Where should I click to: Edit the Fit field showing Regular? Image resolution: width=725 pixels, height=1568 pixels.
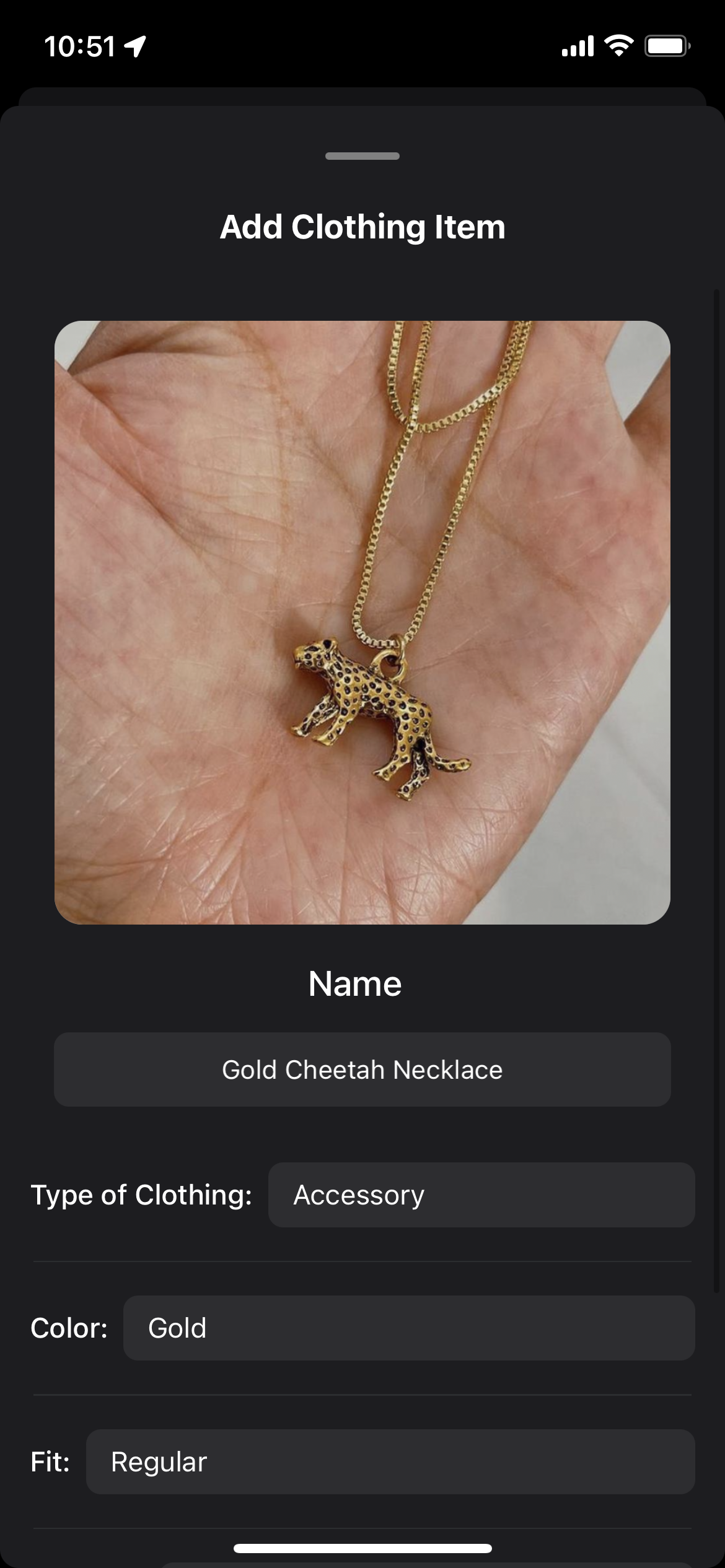click(390, 1461)
